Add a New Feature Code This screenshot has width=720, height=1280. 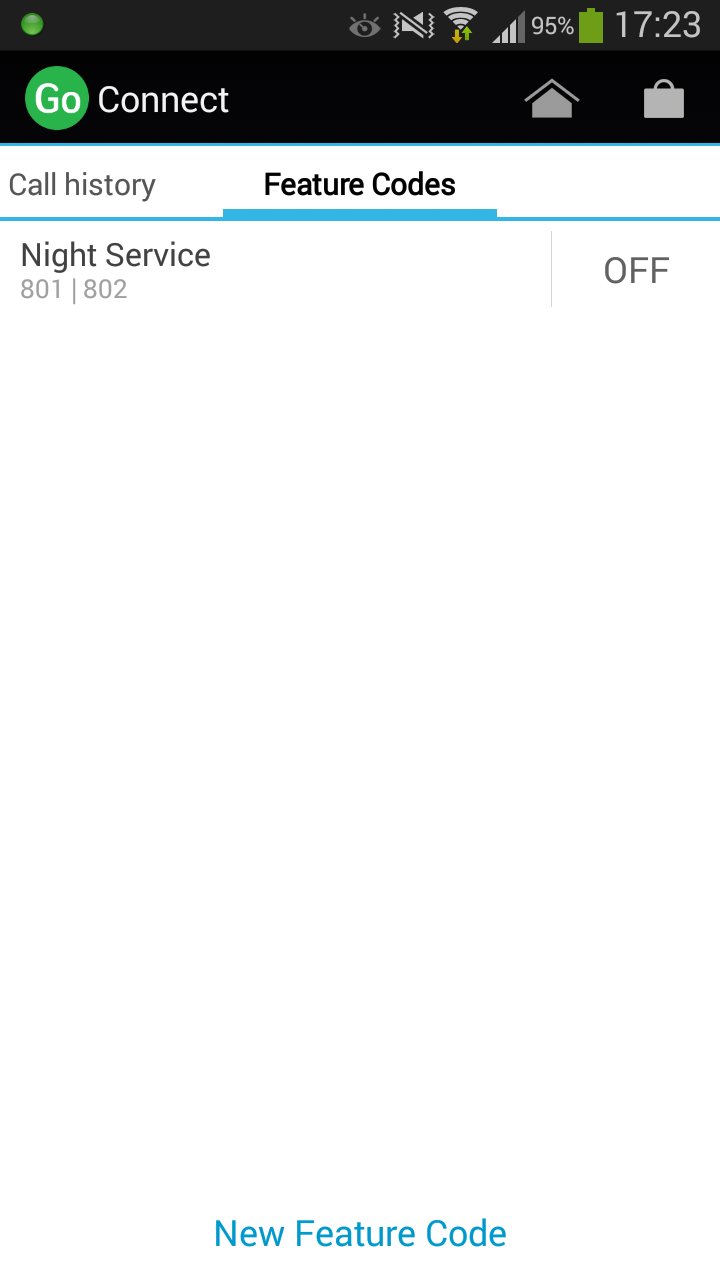(360, 1233)
